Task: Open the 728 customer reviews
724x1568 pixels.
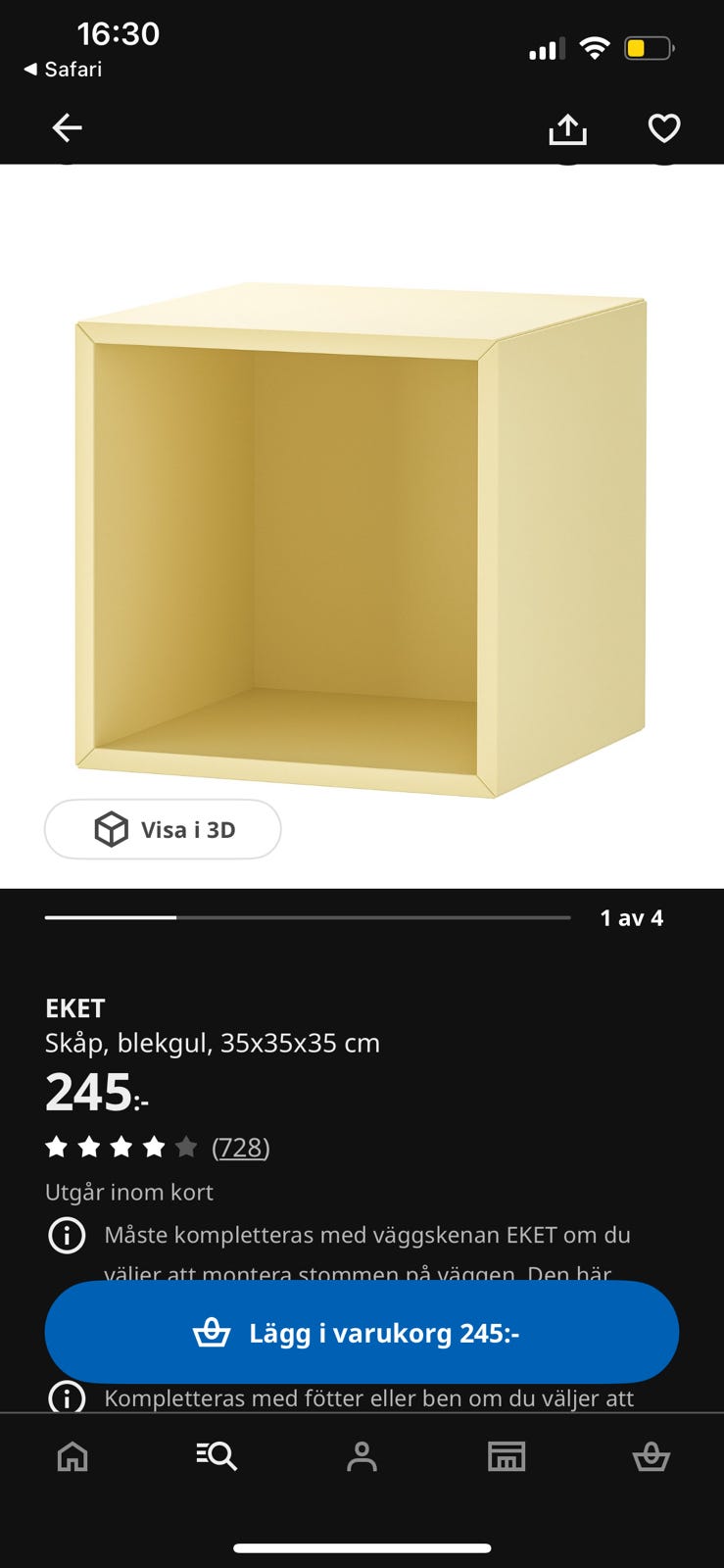Action: (241, 1147)
